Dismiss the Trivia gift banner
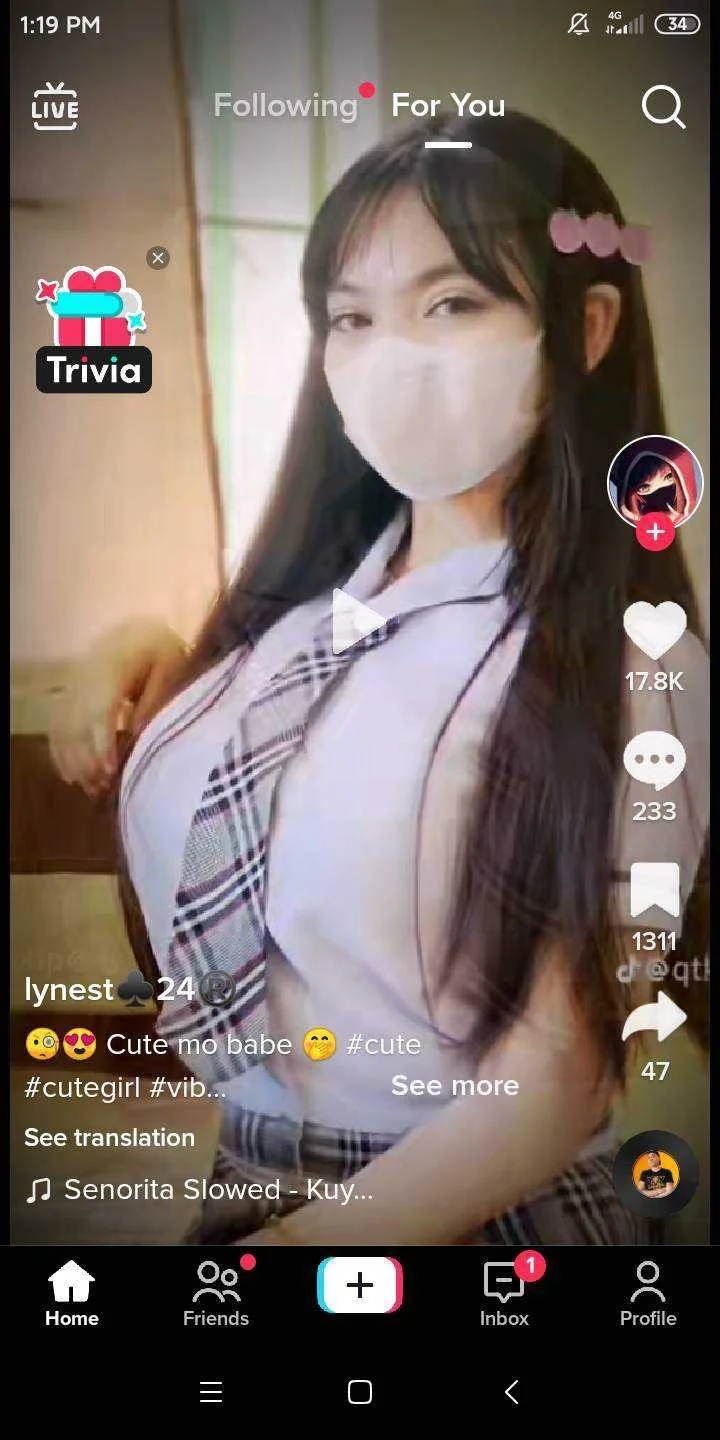720x1440 pixels. coord(158,258)
